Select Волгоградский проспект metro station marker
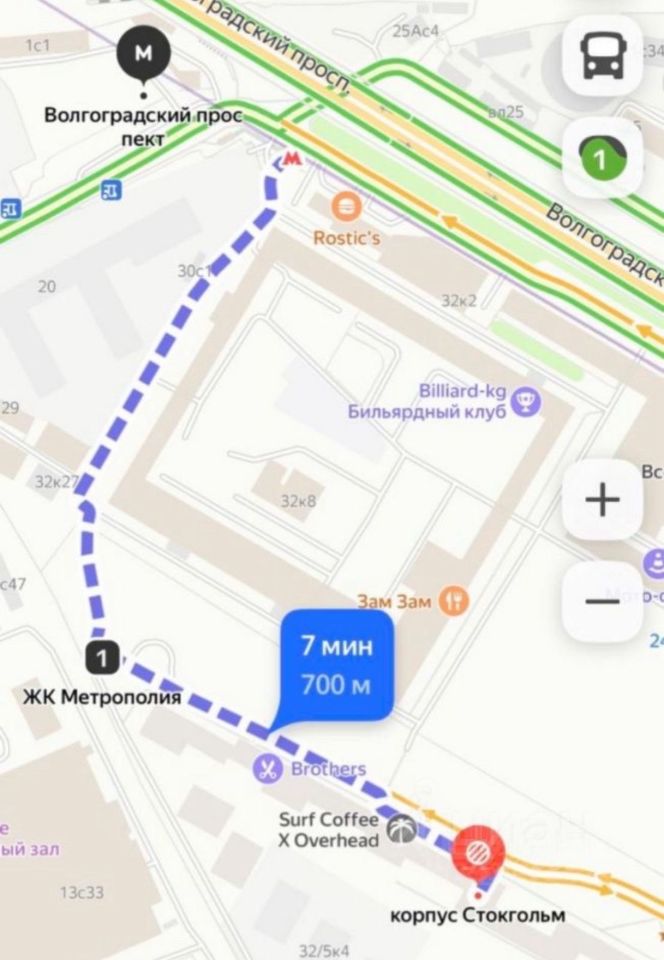The width and height of the screenshot is (664, 960). coord(144,54)
